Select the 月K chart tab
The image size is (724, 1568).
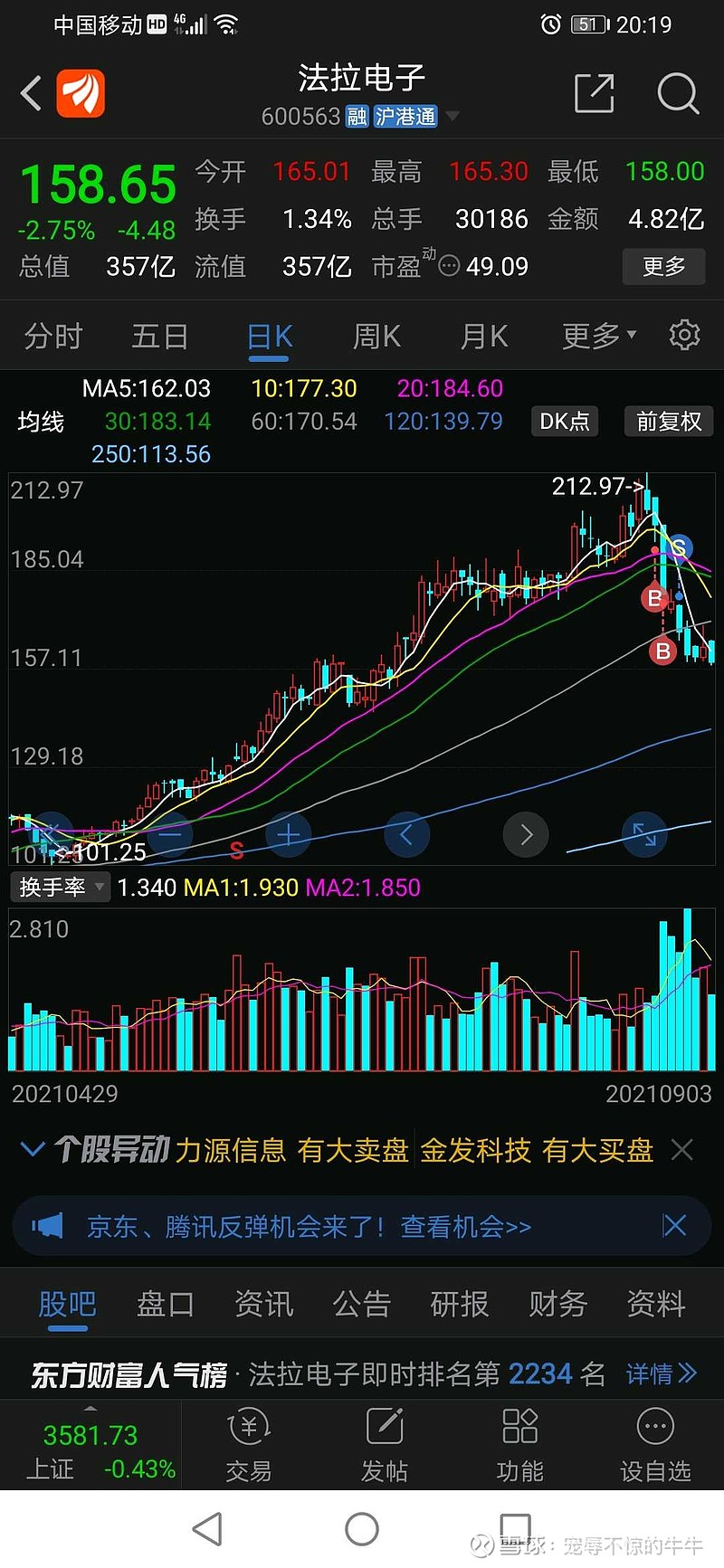click(x=483, y=337)
